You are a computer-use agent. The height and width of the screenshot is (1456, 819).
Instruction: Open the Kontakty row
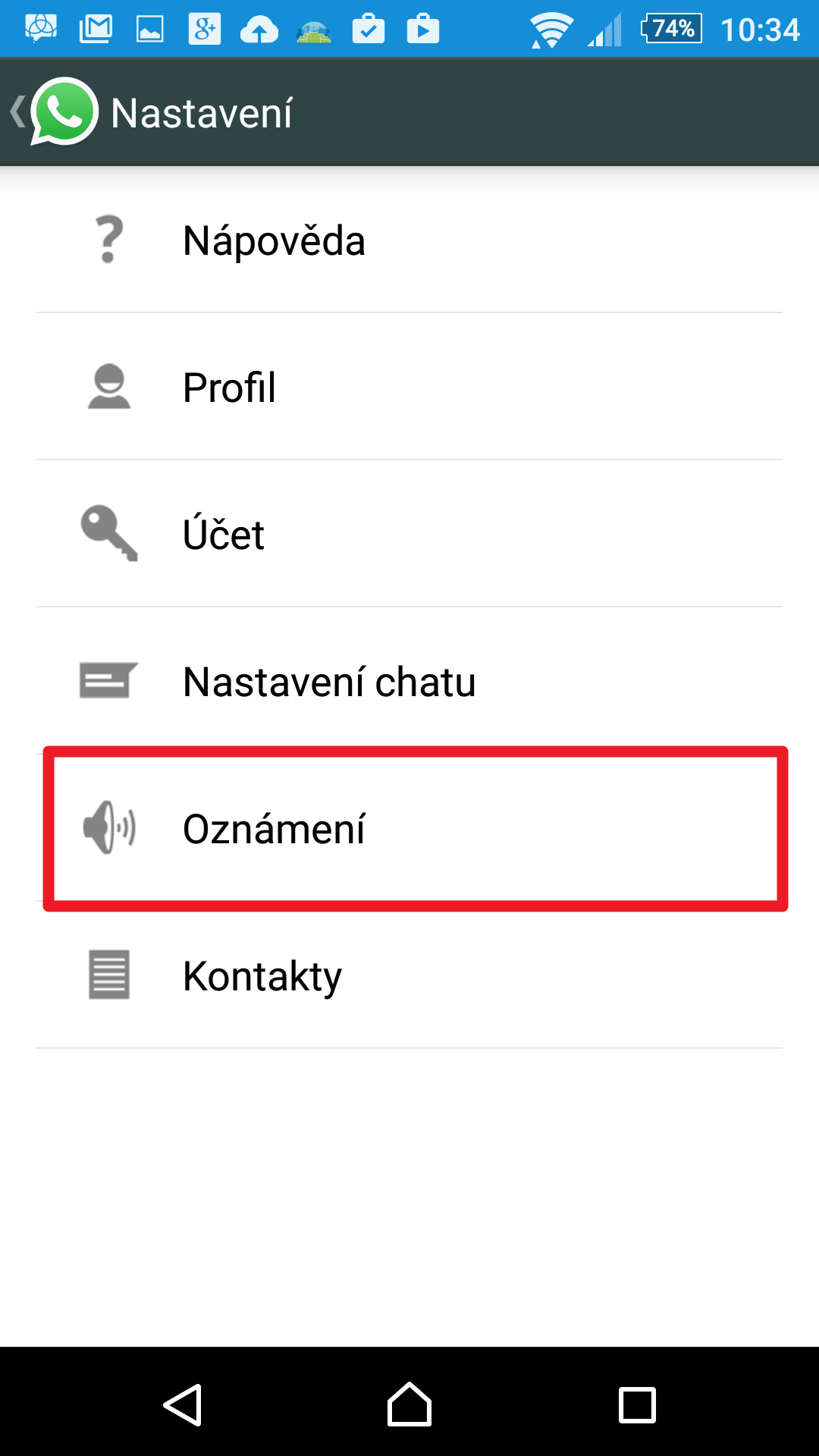point(409,976)
